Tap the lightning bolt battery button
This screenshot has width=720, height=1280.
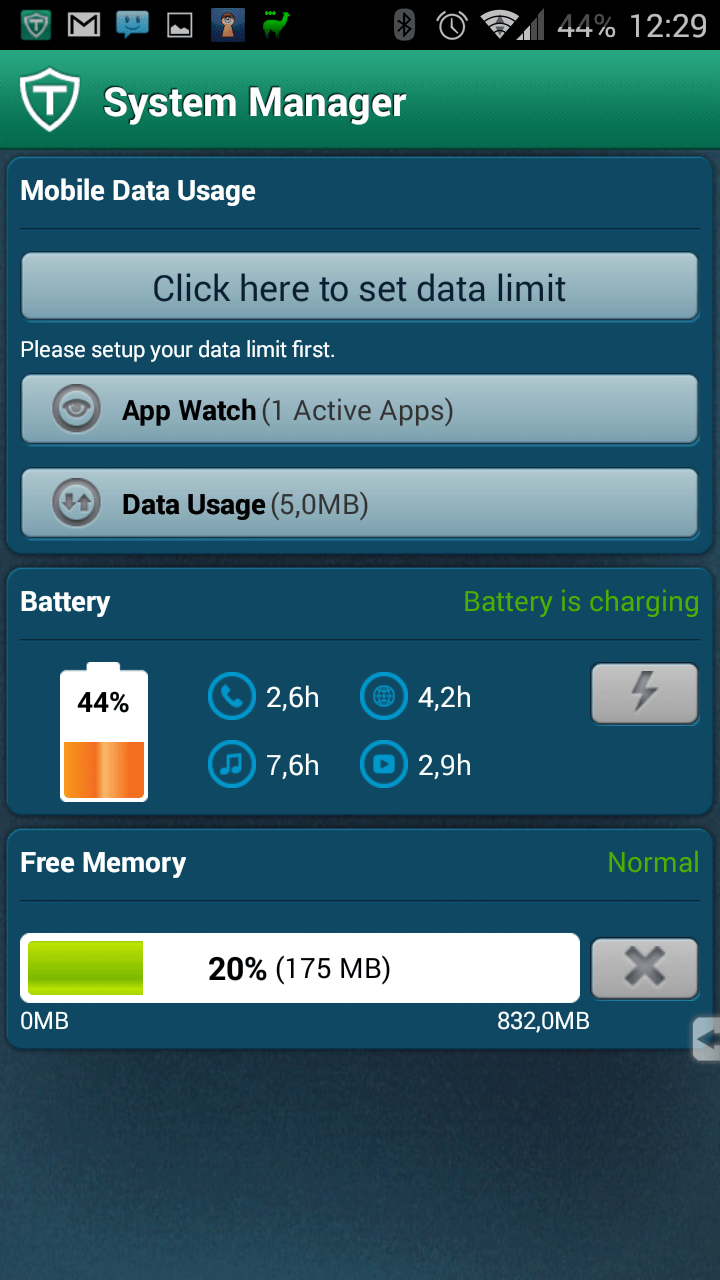point(644,692)
